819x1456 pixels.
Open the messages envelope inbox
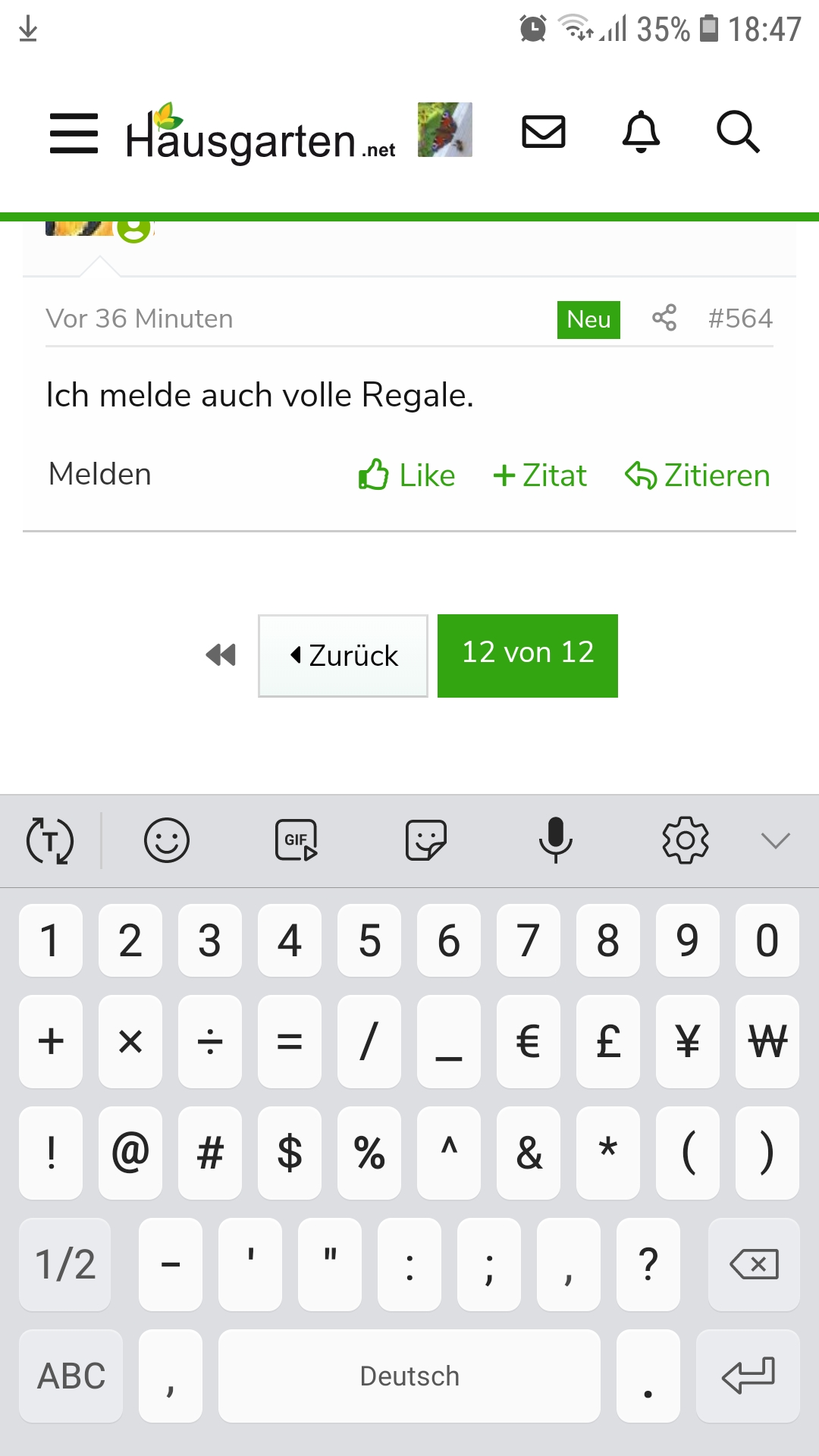pos(544,132)
